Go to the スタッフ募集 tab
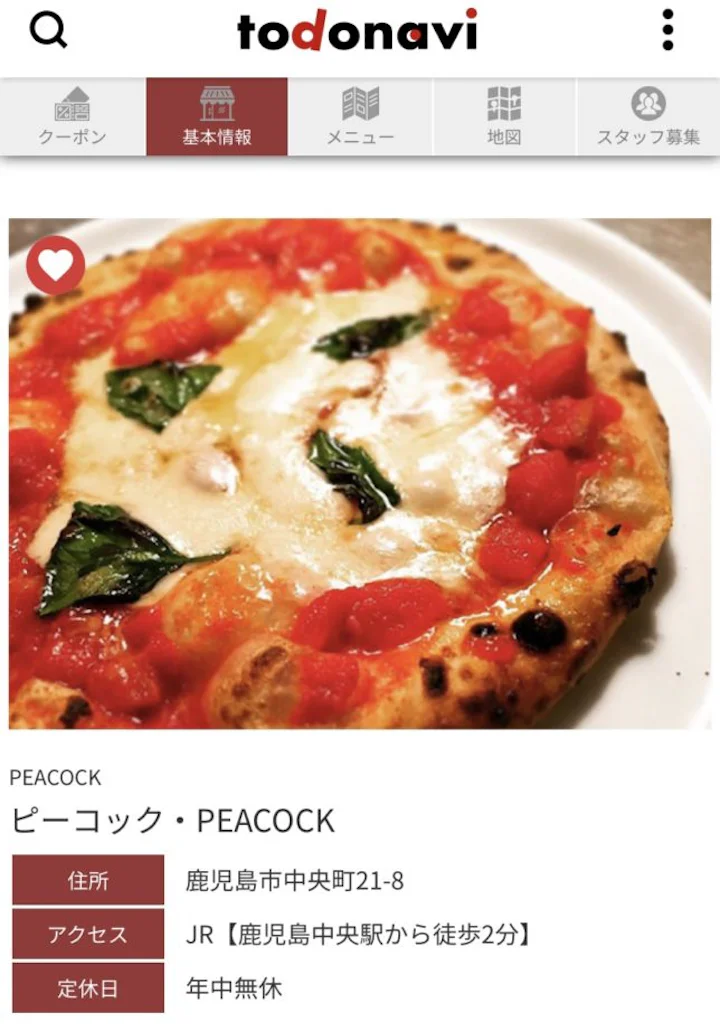720x1032 pixels. click(648, 116)
